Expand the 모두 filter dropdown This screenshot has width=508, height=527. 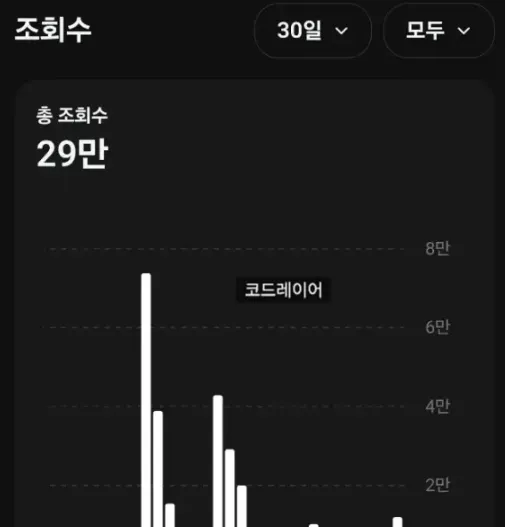(441, 31)
